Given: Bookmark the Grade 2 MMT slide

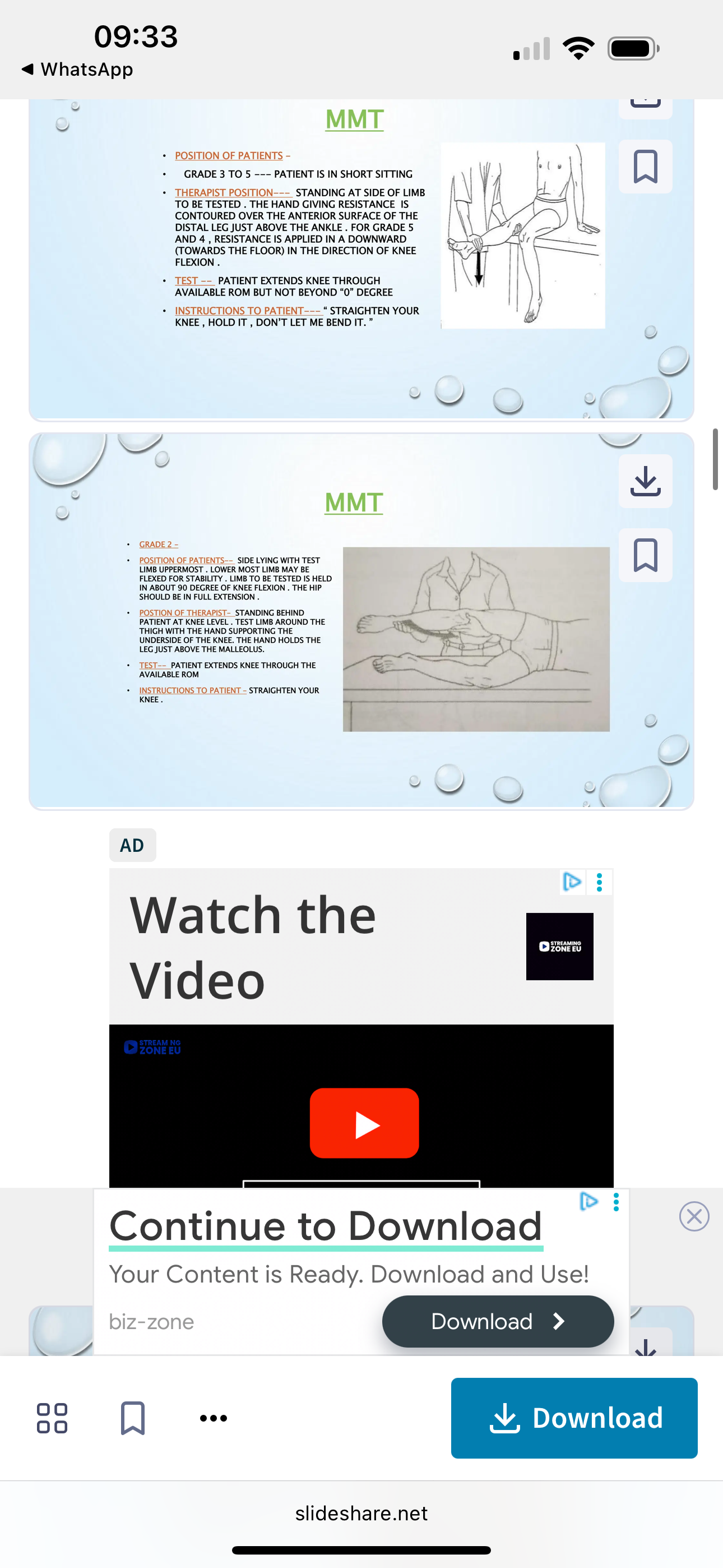Looking at the screenshot, I should [645, 555].
